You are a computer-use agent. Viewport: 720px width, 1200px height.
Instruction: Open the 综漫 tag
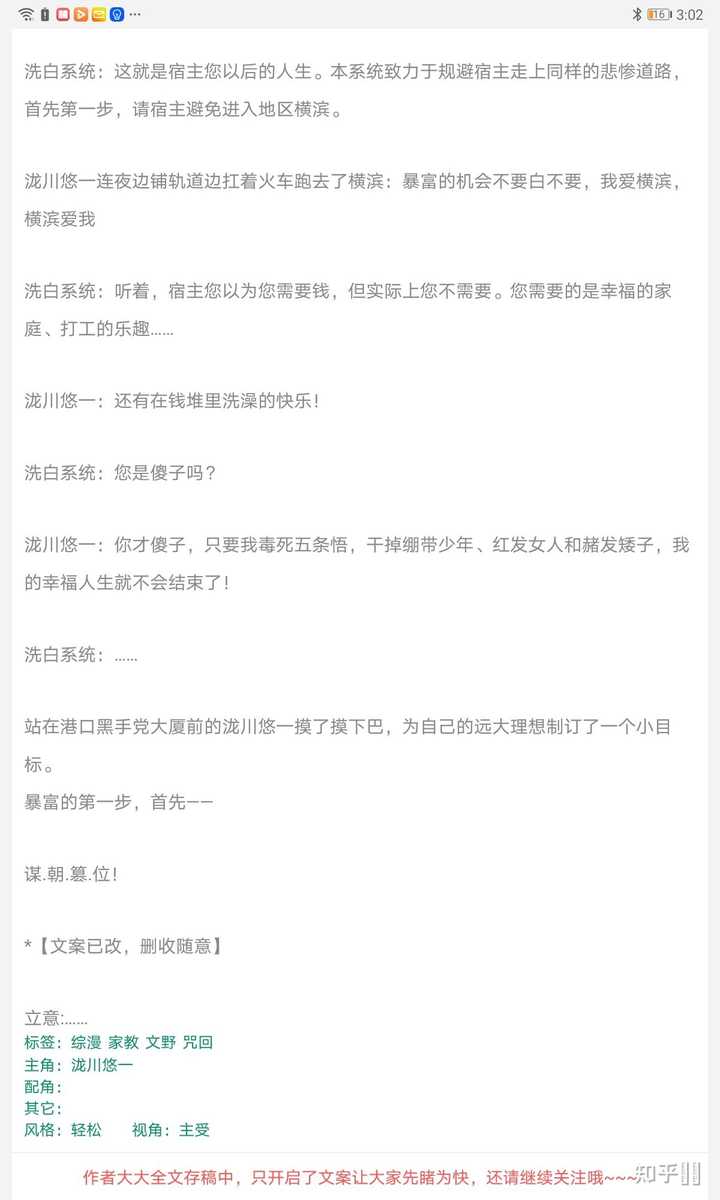point(86,1042)
